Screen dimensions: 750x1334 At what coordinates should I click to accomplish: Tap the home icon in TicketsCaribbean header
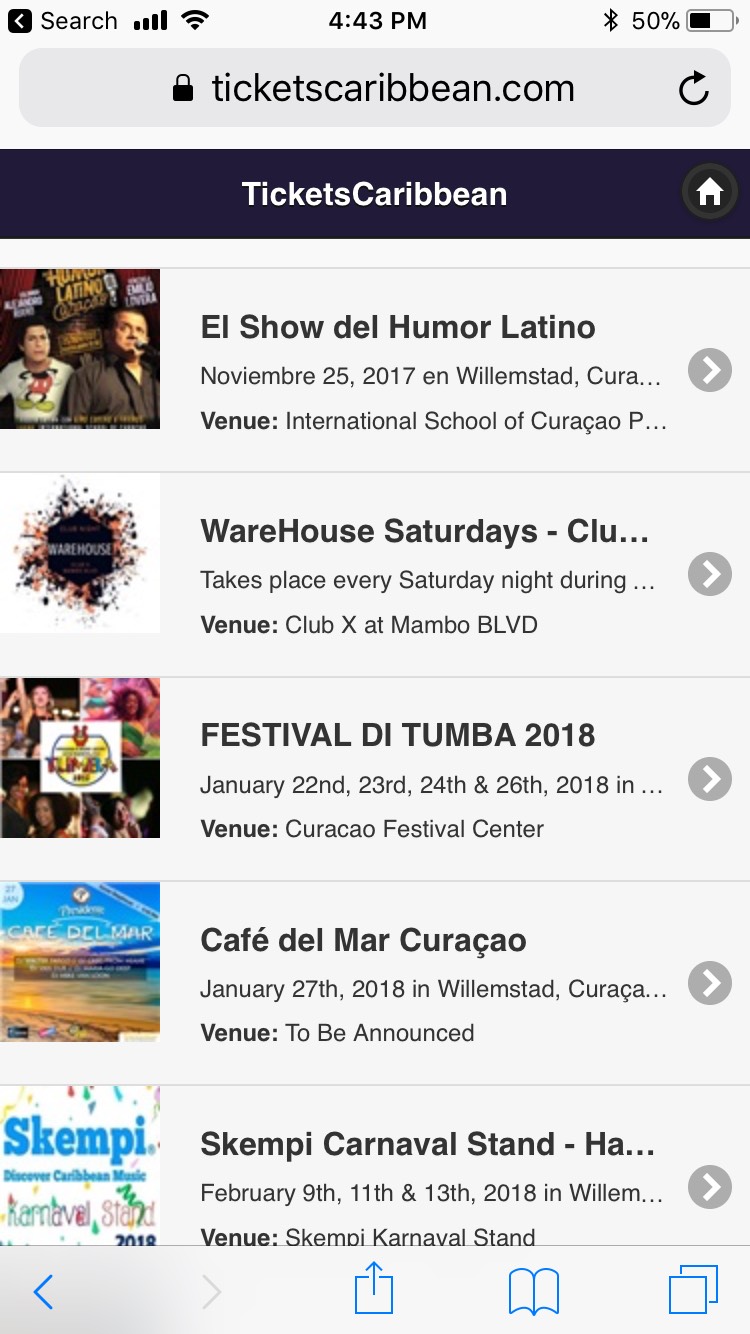click(709, 192)
